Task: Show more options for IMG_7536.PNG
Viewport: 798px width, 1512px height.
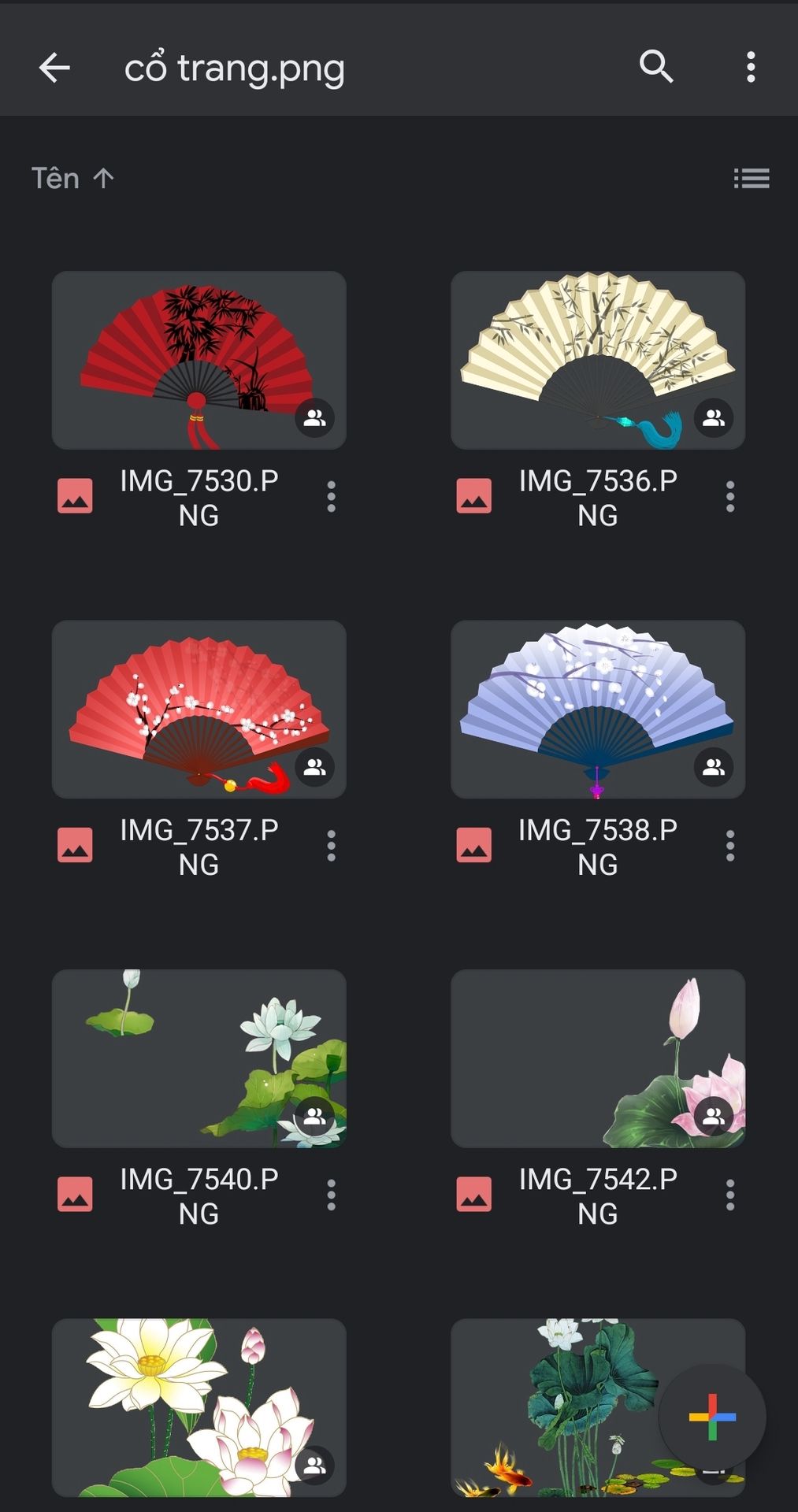Action: tap(730, 497)
